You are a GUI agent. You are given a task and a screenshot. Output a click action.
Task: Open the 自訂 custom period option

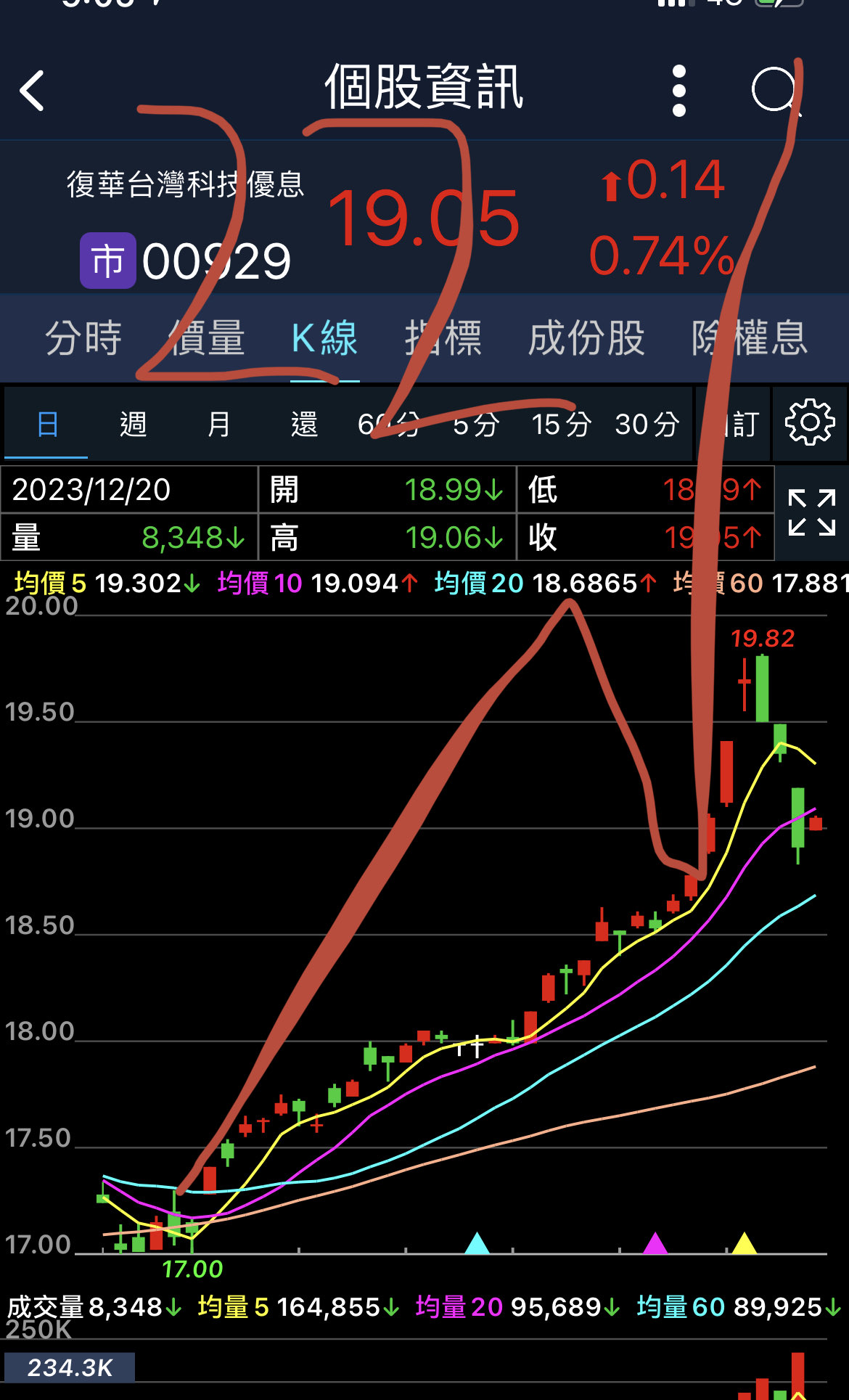(x=734, y=424)
